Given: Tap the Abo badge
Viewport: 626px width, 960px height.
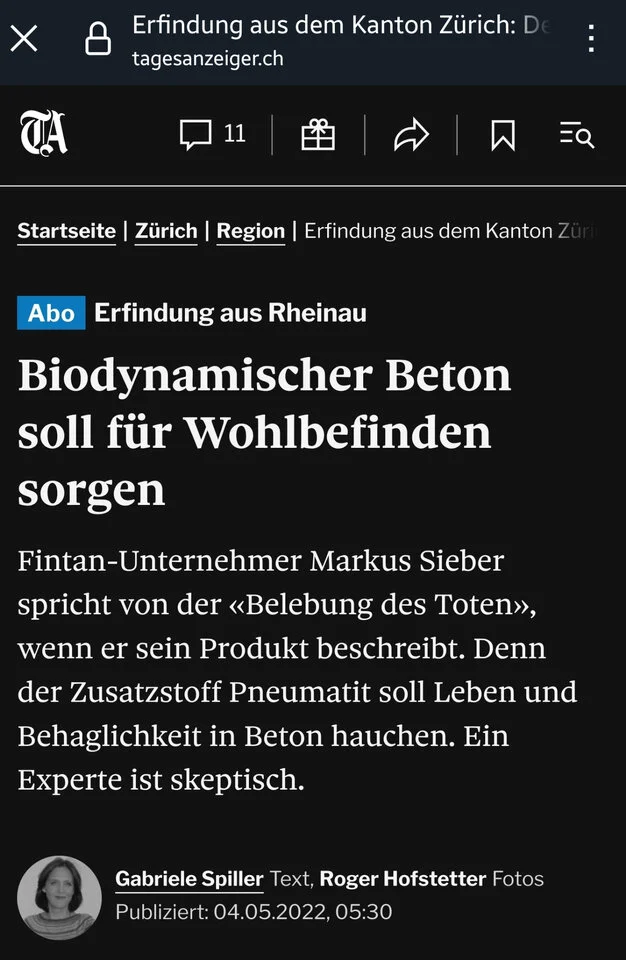Looking at the screenshot, I should pyautogui.click(x=51, y=313).
